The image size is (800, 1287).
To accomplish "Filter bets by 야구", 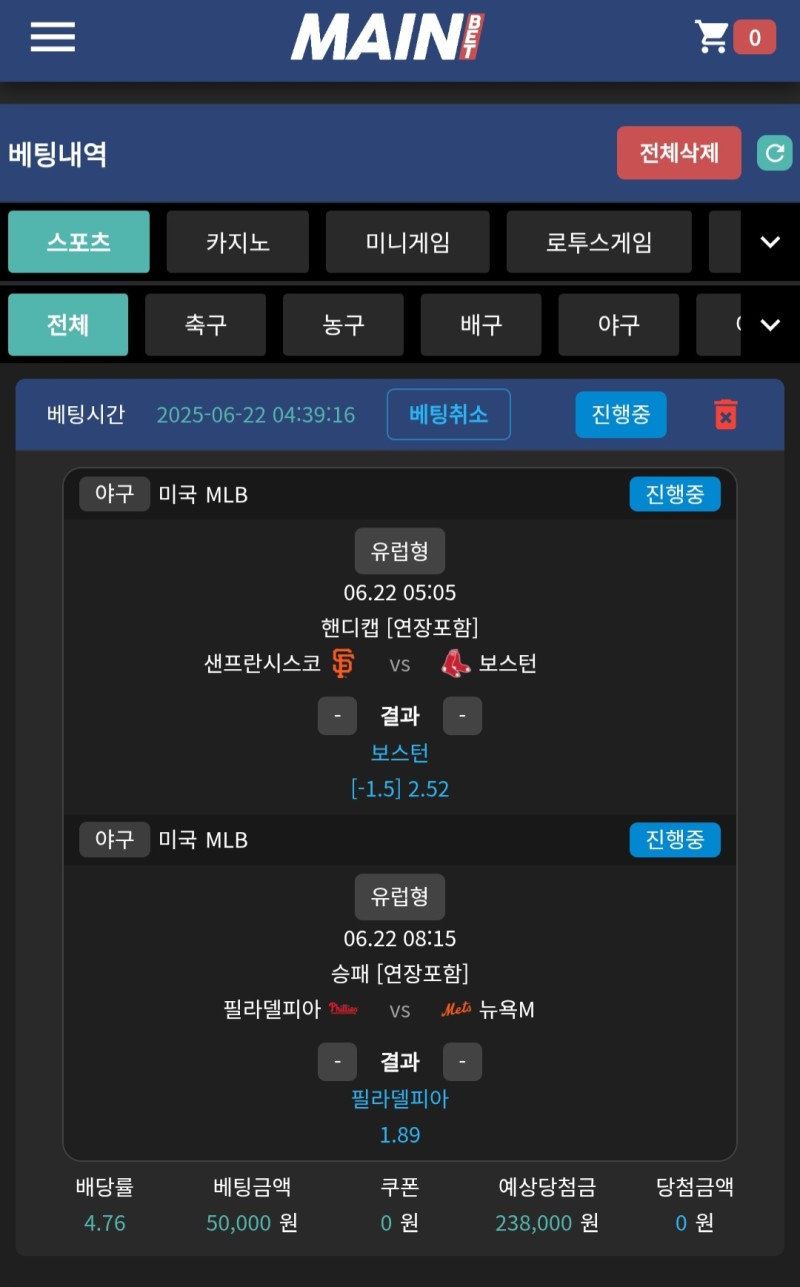I will coord(618,325).
